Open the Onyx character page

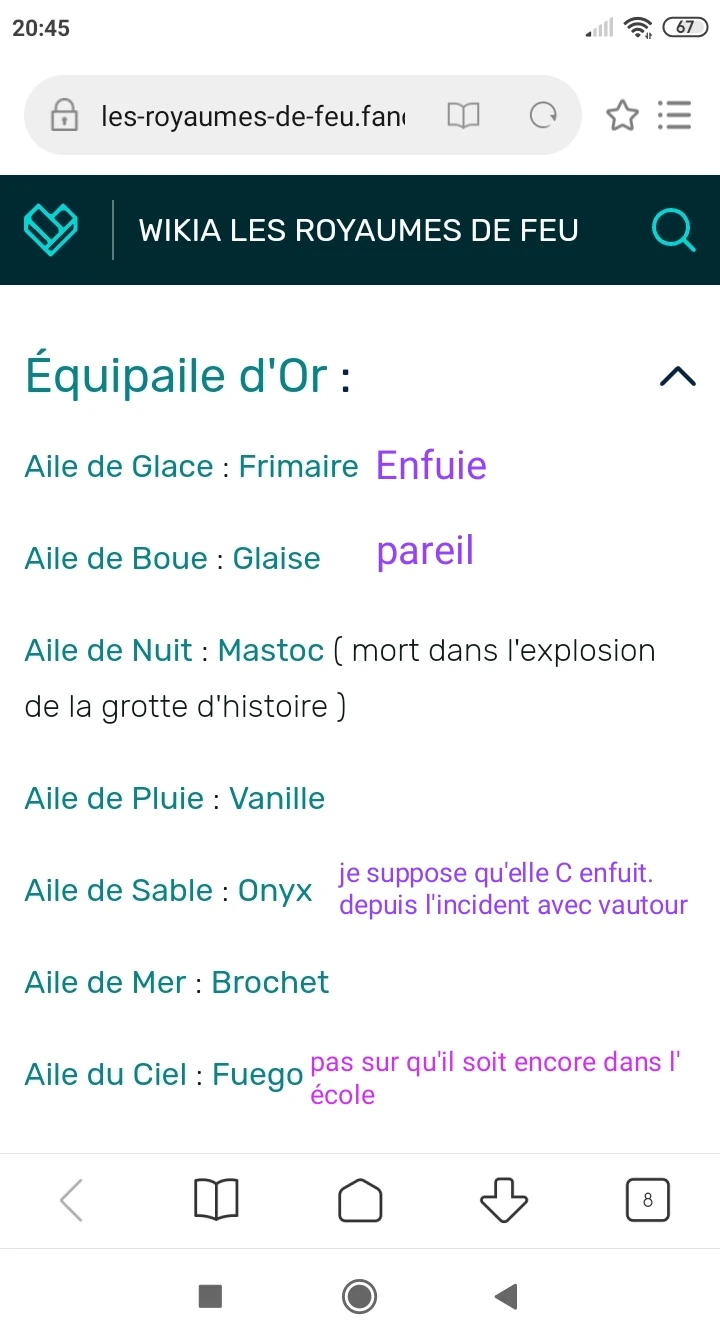click(275, 891)
